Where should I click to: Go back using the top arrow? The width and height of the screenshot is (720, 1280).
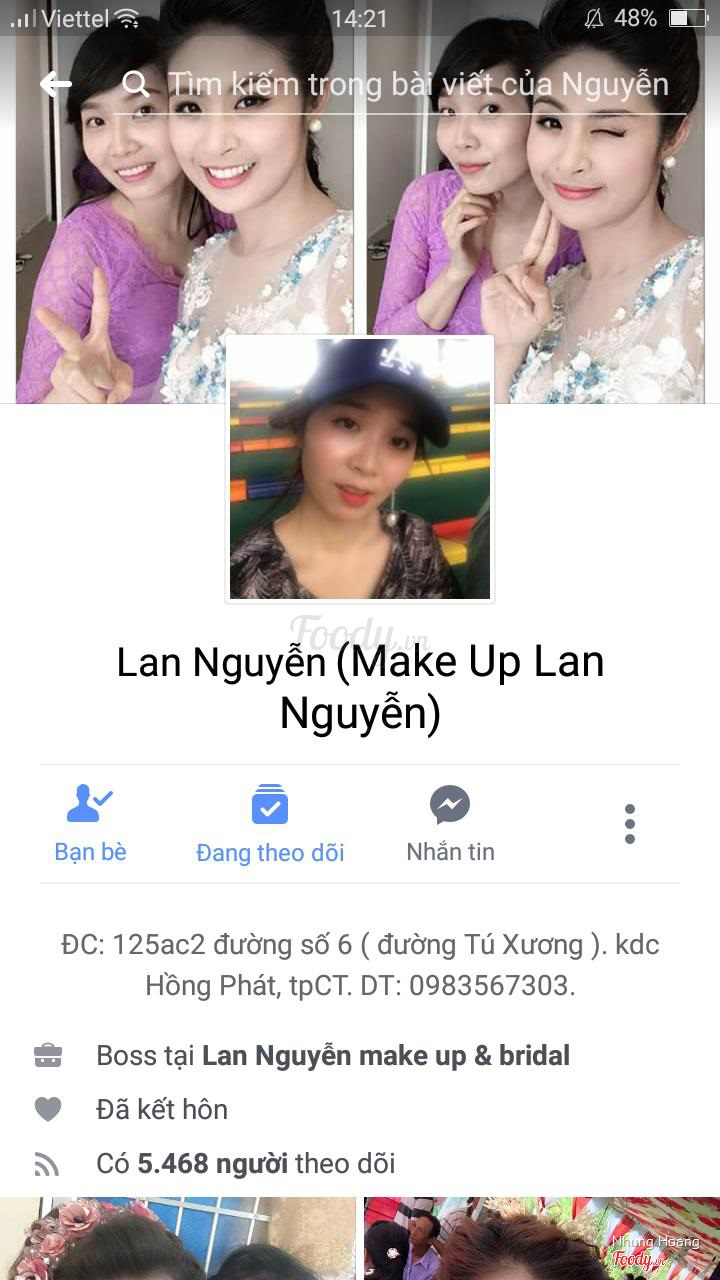point(56,84)
